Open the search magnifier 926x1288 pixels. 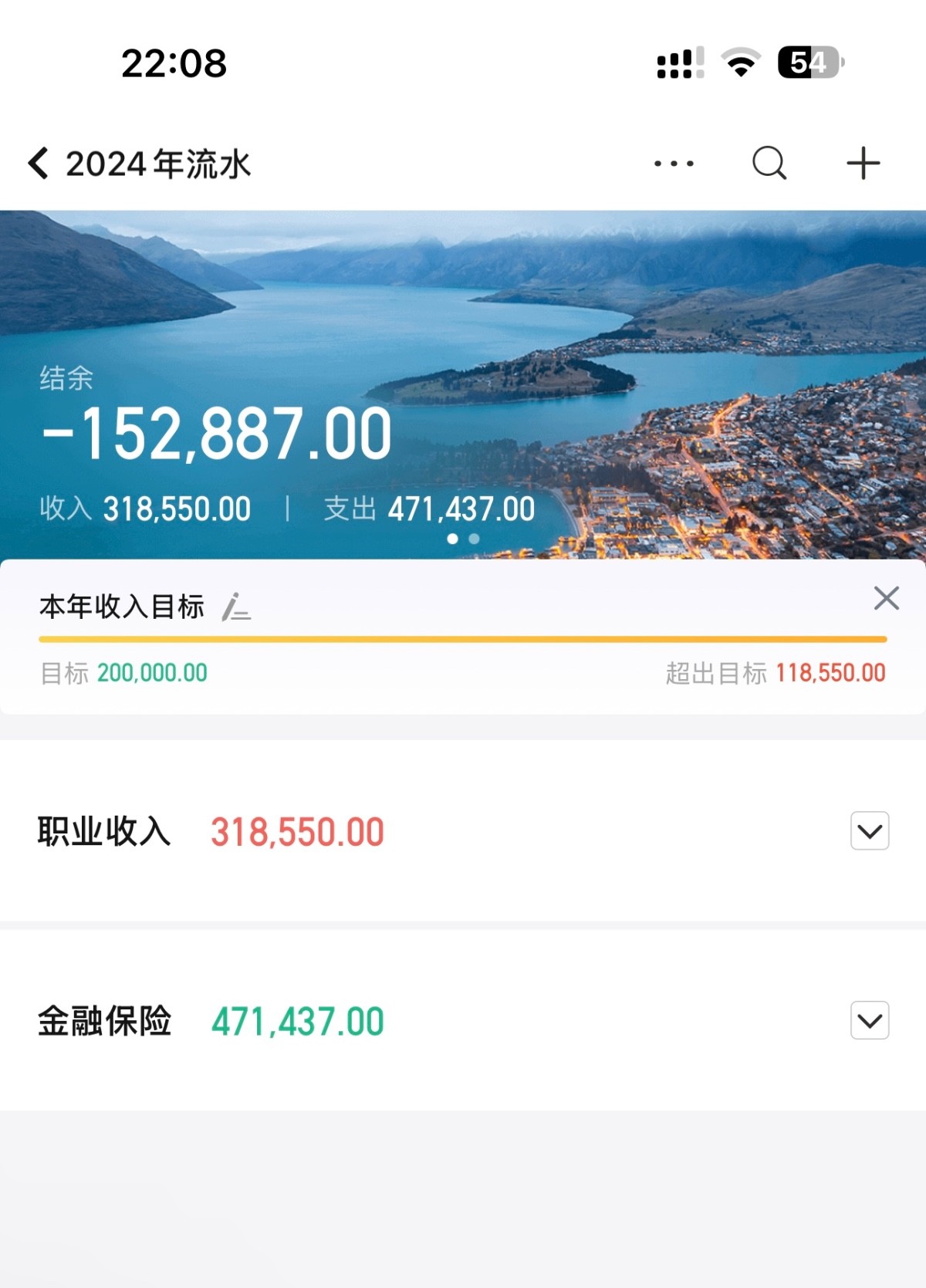click(769, 164)
